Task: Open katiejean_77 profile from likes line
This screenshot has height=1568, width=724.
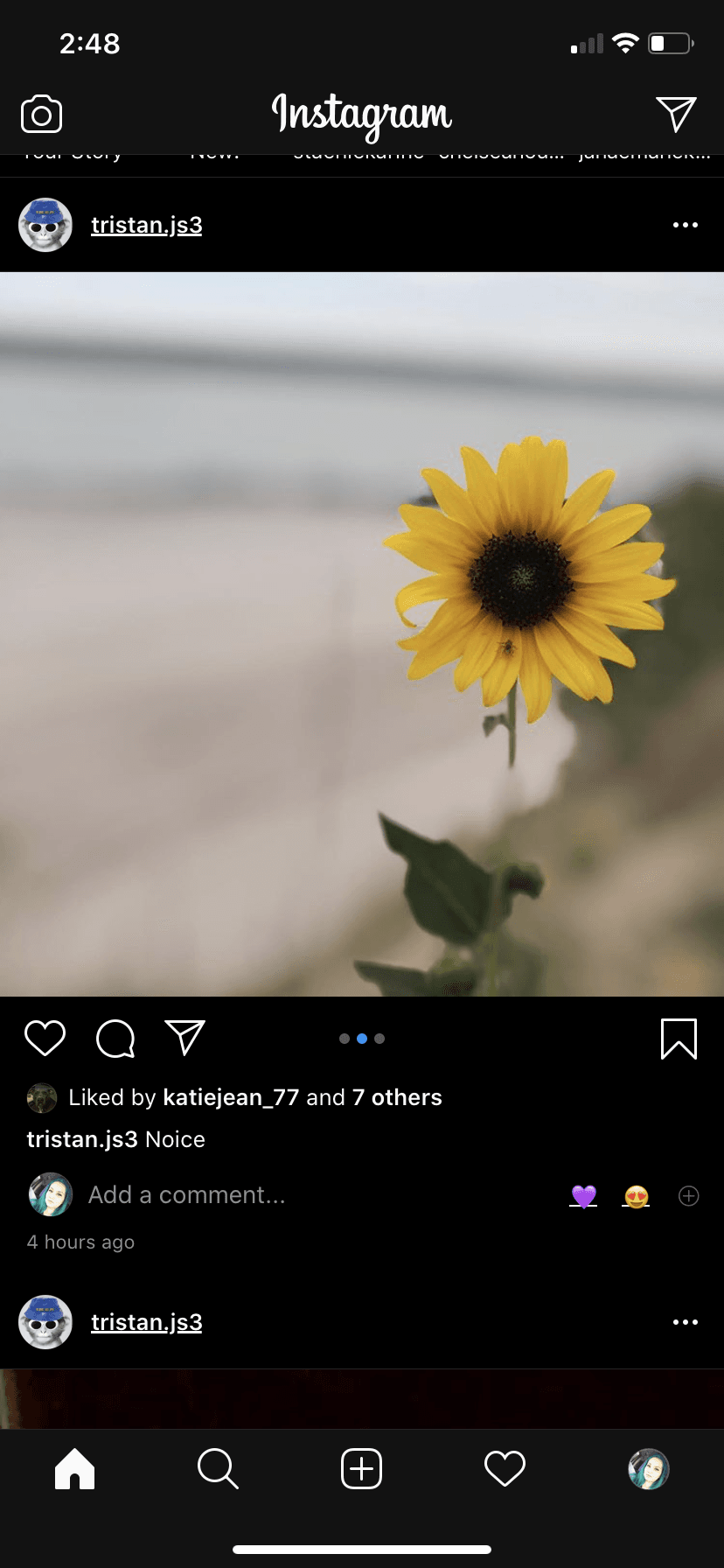Action: (231, 1097)
